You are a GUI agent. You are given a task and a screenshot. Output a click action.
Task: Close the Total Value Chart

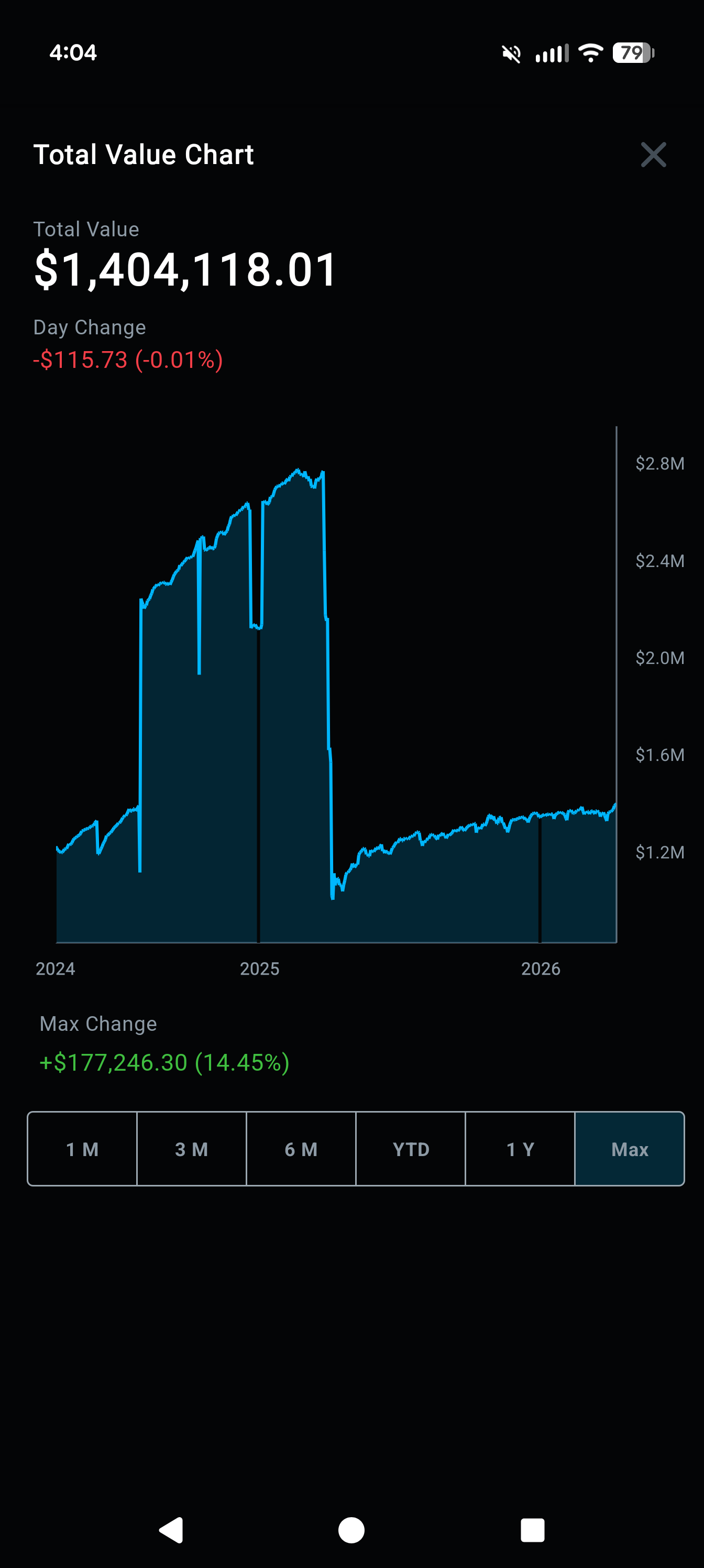(x=653, y=155)
